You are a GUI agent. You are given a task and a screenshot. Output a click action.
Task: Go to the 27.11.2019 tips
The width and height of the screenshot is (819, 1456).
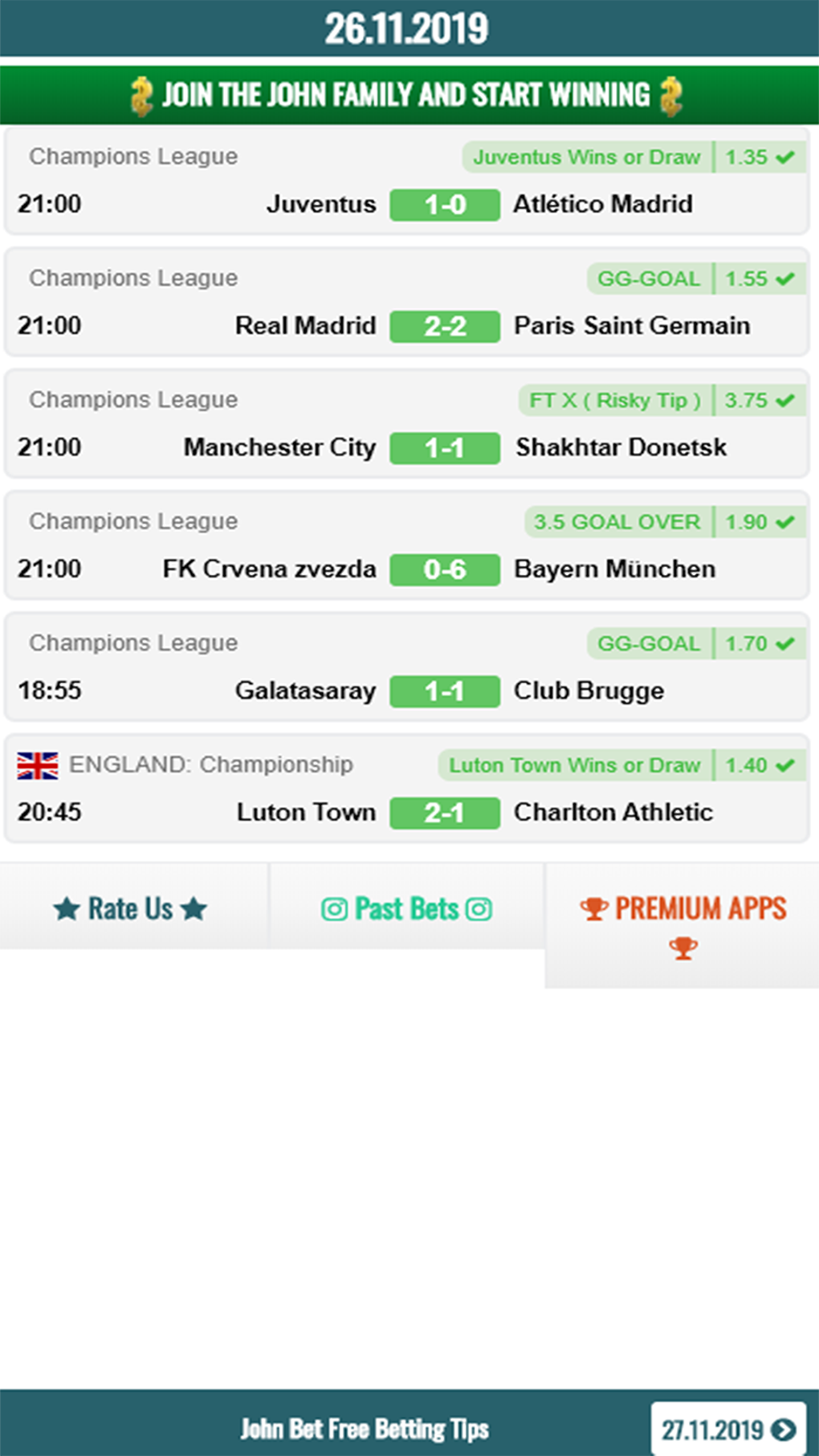click(x=728, y=1429)
